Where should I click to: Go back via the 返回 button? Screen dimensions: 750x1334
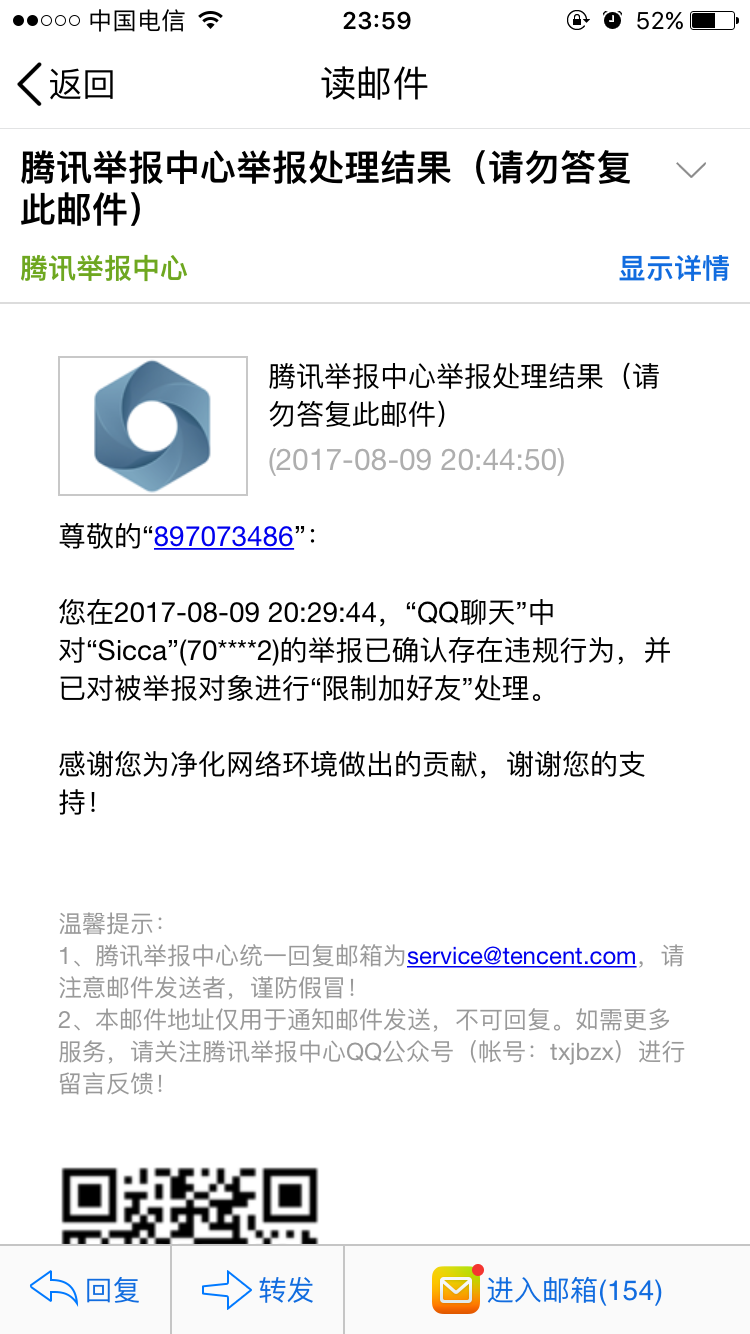coord(66,84)
